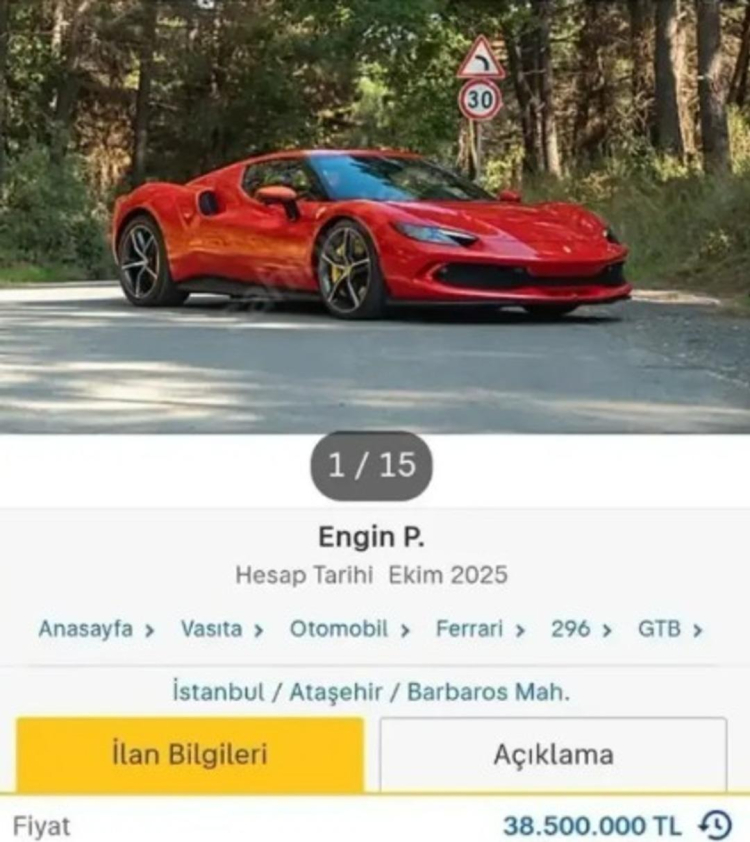Image resolution: width=750 pixels, height=842 pixels.
Task: View price history icon next to price
Action: pos(715,826)
